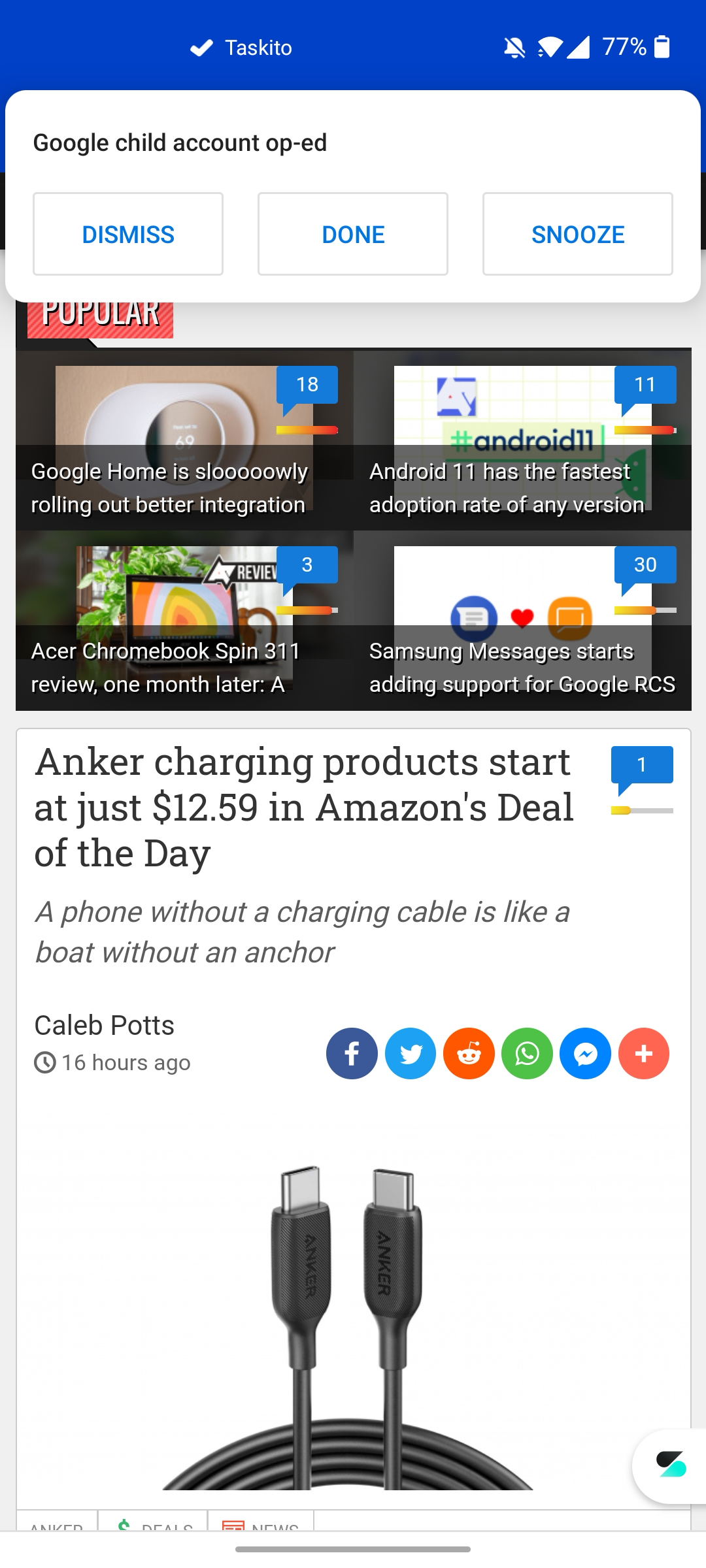Open author Caleb Potts's profile
706x1568 pixels.
point(105,1025)
